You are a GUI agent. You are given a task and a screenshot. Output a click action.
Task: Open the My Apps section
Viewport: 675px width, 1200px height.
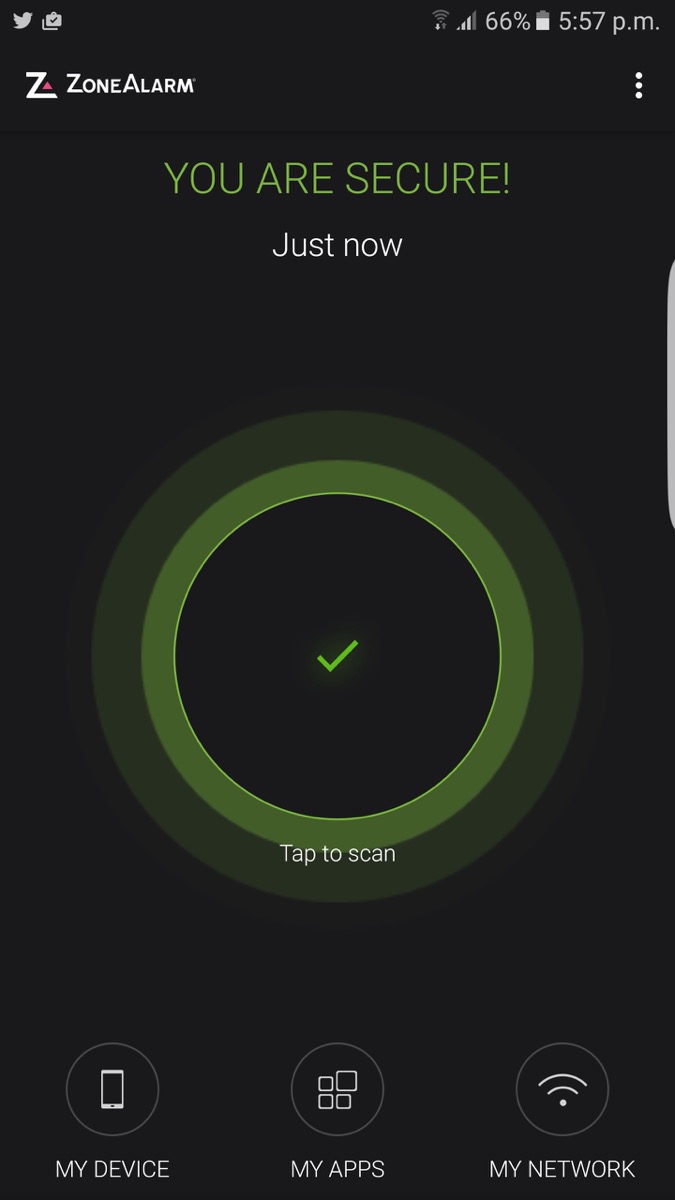[337, 1090]
